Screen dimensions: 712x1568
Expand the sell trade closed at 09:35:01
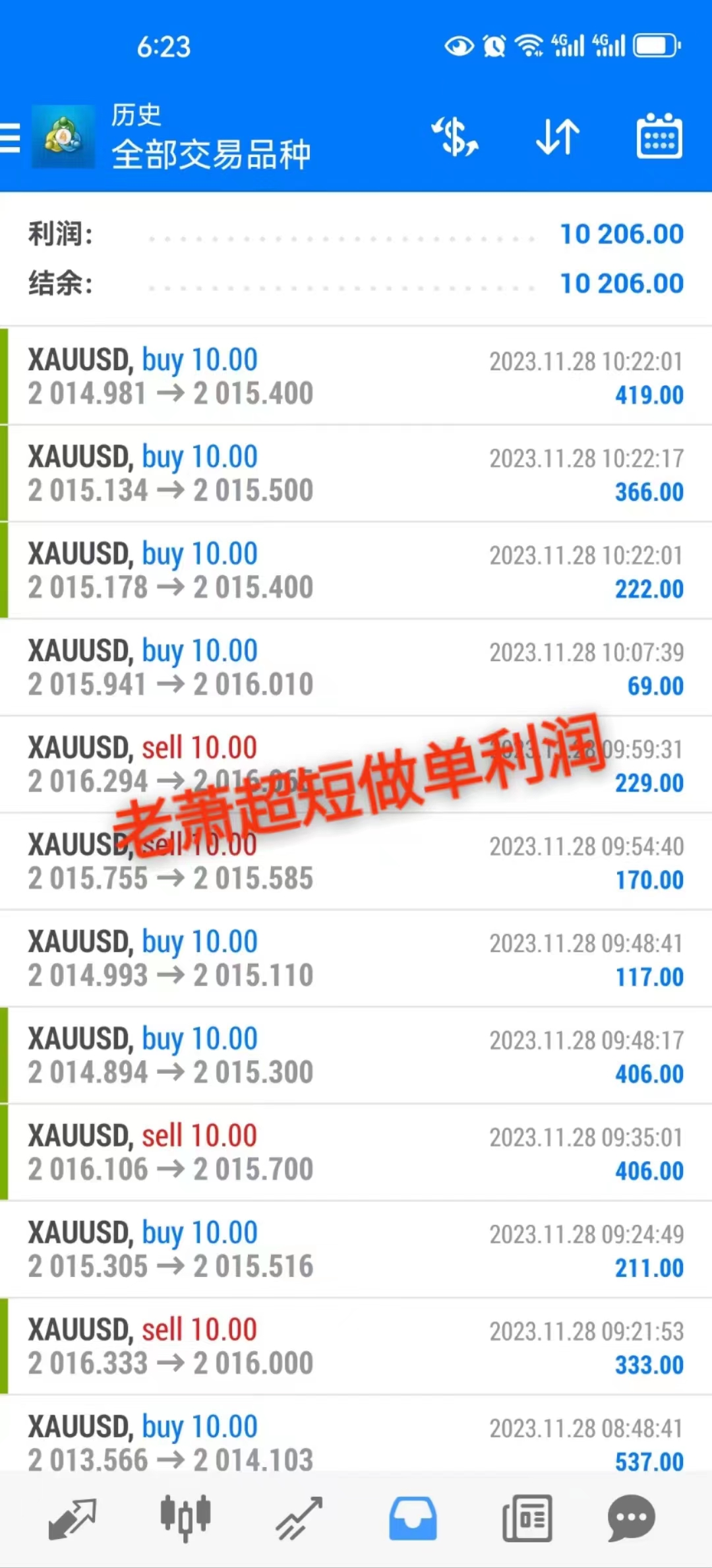356,1152
